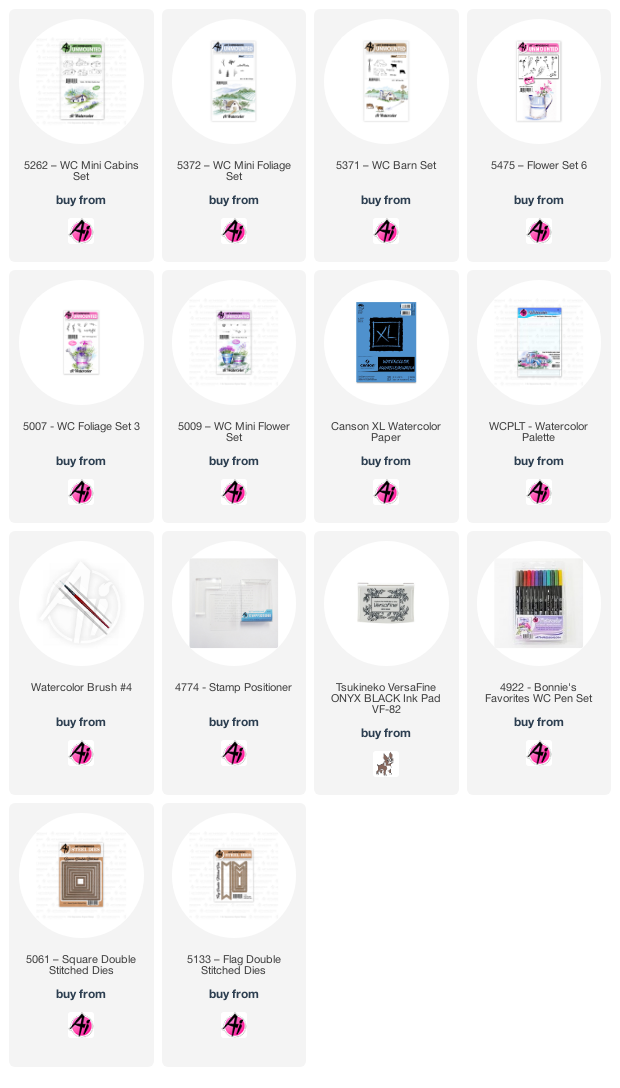620x1088 pixels.
Task: Tap the Ai store icon under Watercolor Palette
Action: pyautogui.click(x=539, y=491)
